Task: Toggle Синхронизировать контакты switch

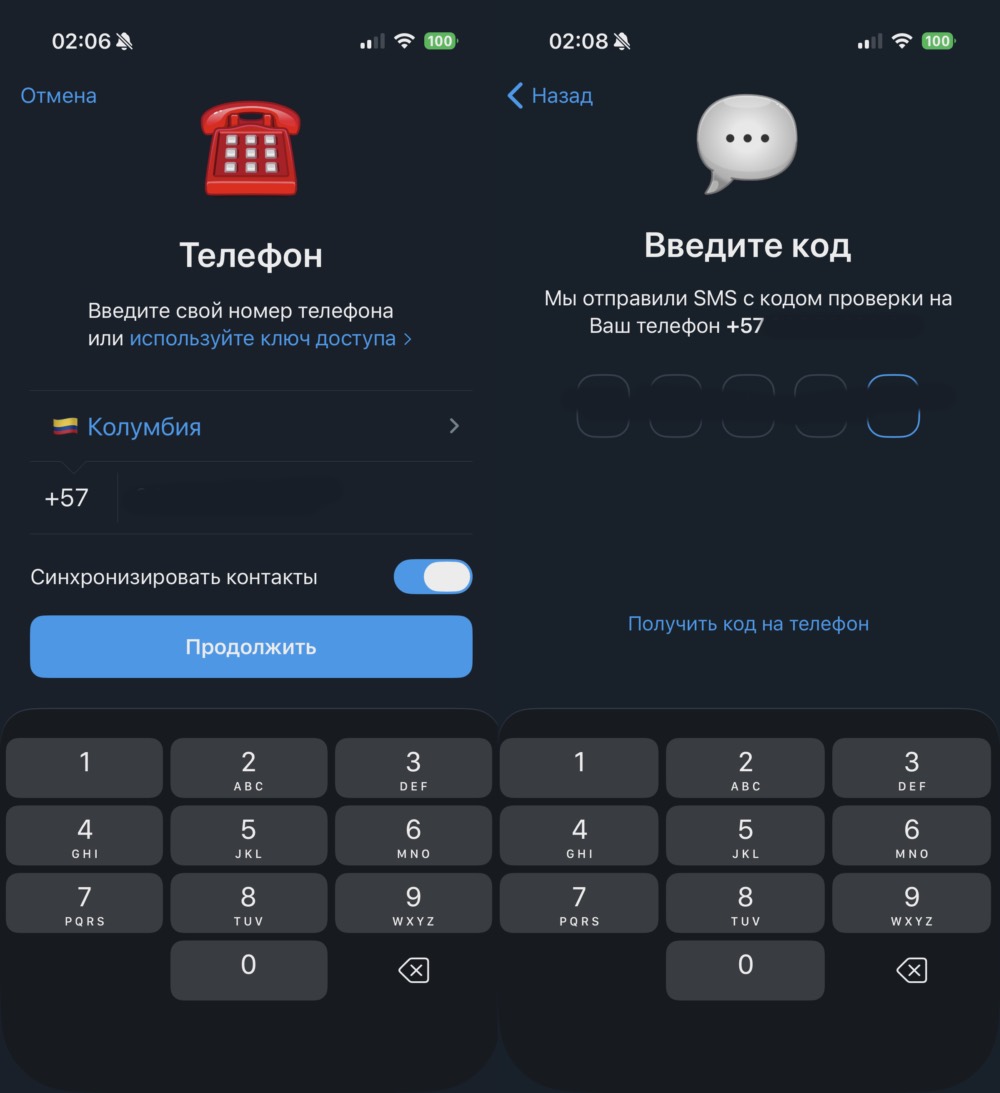Action: tap(432, 577)
